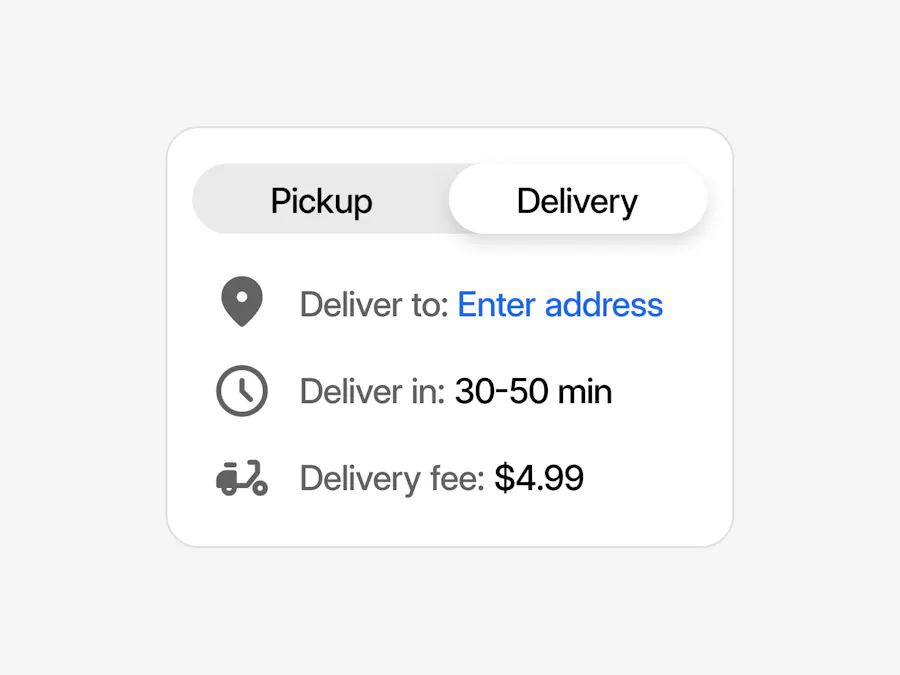The width and height of the screenshot is (900, 675).
Task: Open the Enter address link
Action: [x=560, y=304]
